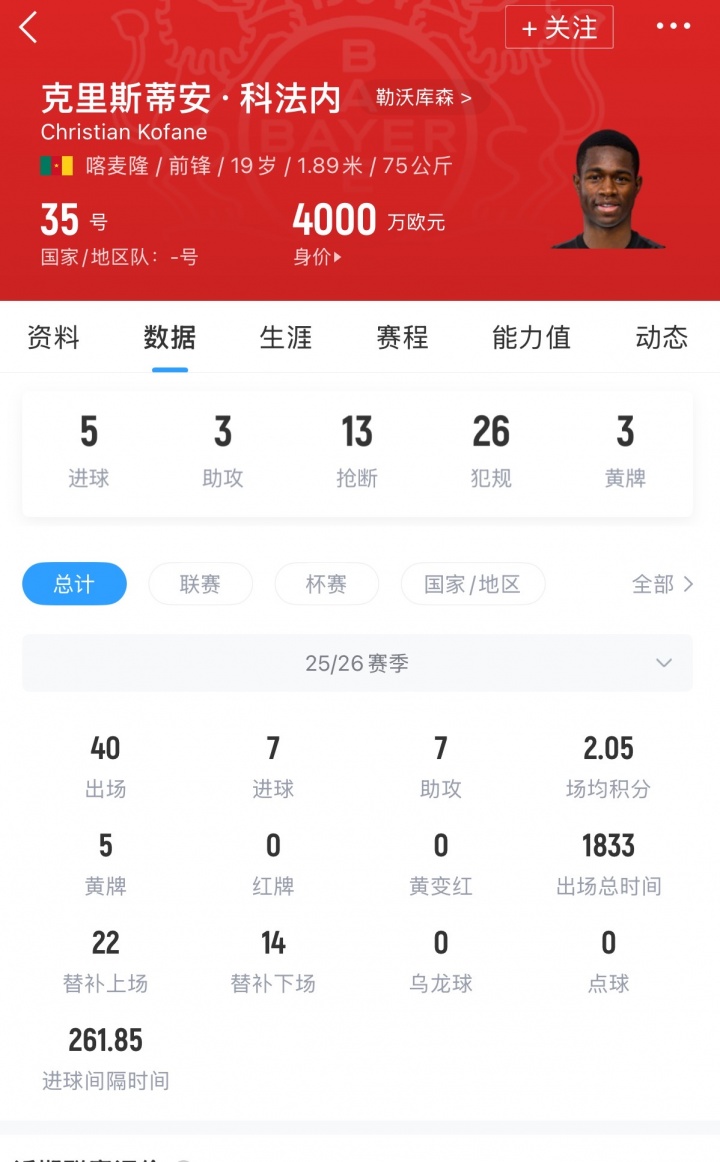Open the 赛程 tab
This screenshot has height=1162, width=720.
402,338
